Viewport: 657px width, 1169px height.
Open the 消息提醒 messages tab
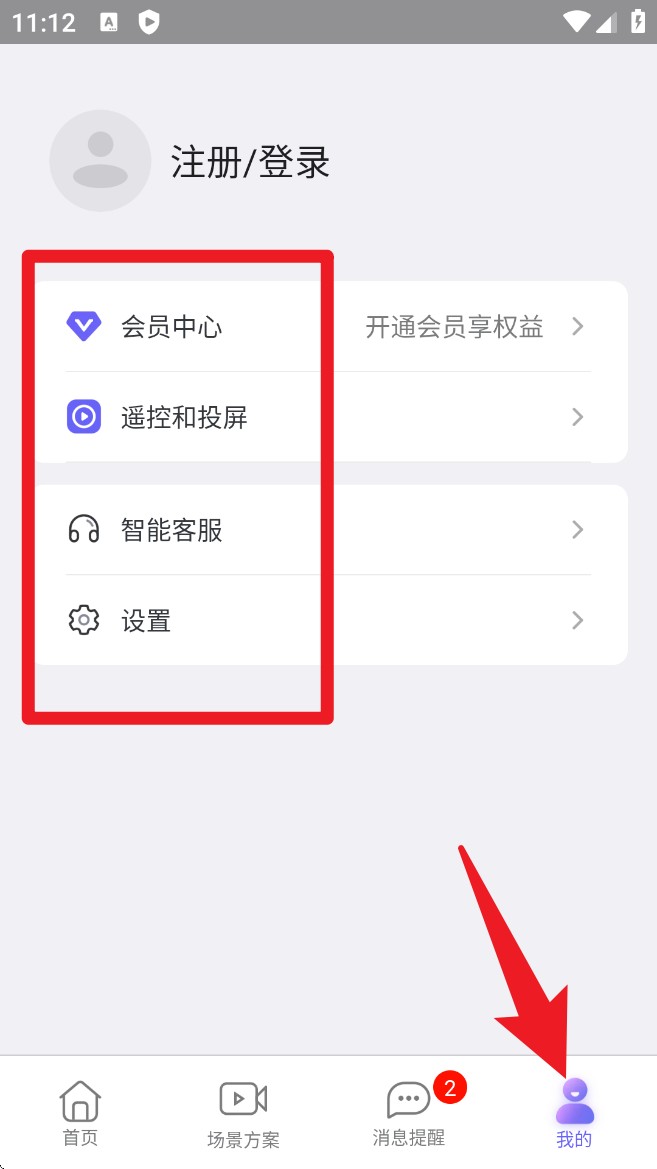click(408, 1114)
